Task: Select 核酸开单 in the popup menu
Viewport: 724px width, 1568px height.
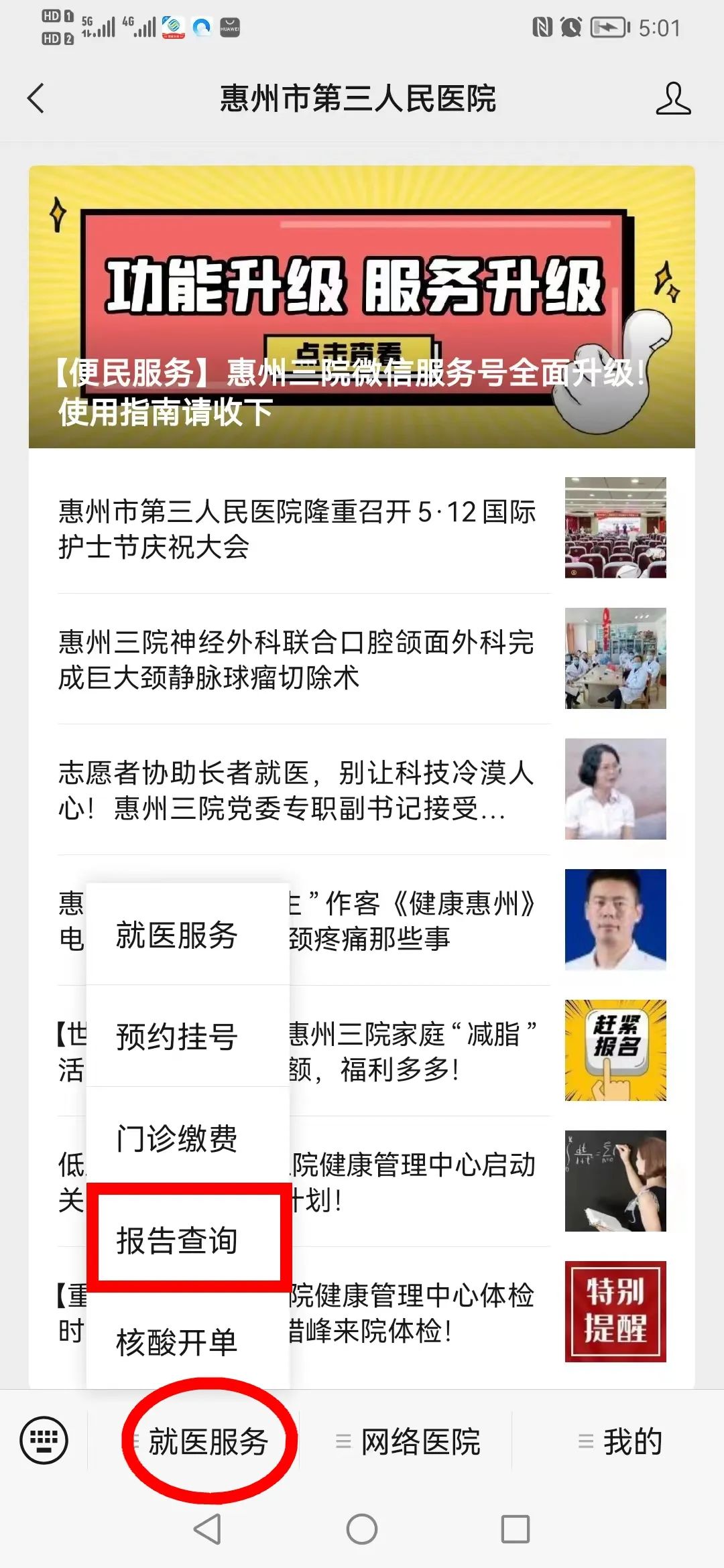Action: point(177,1342)
